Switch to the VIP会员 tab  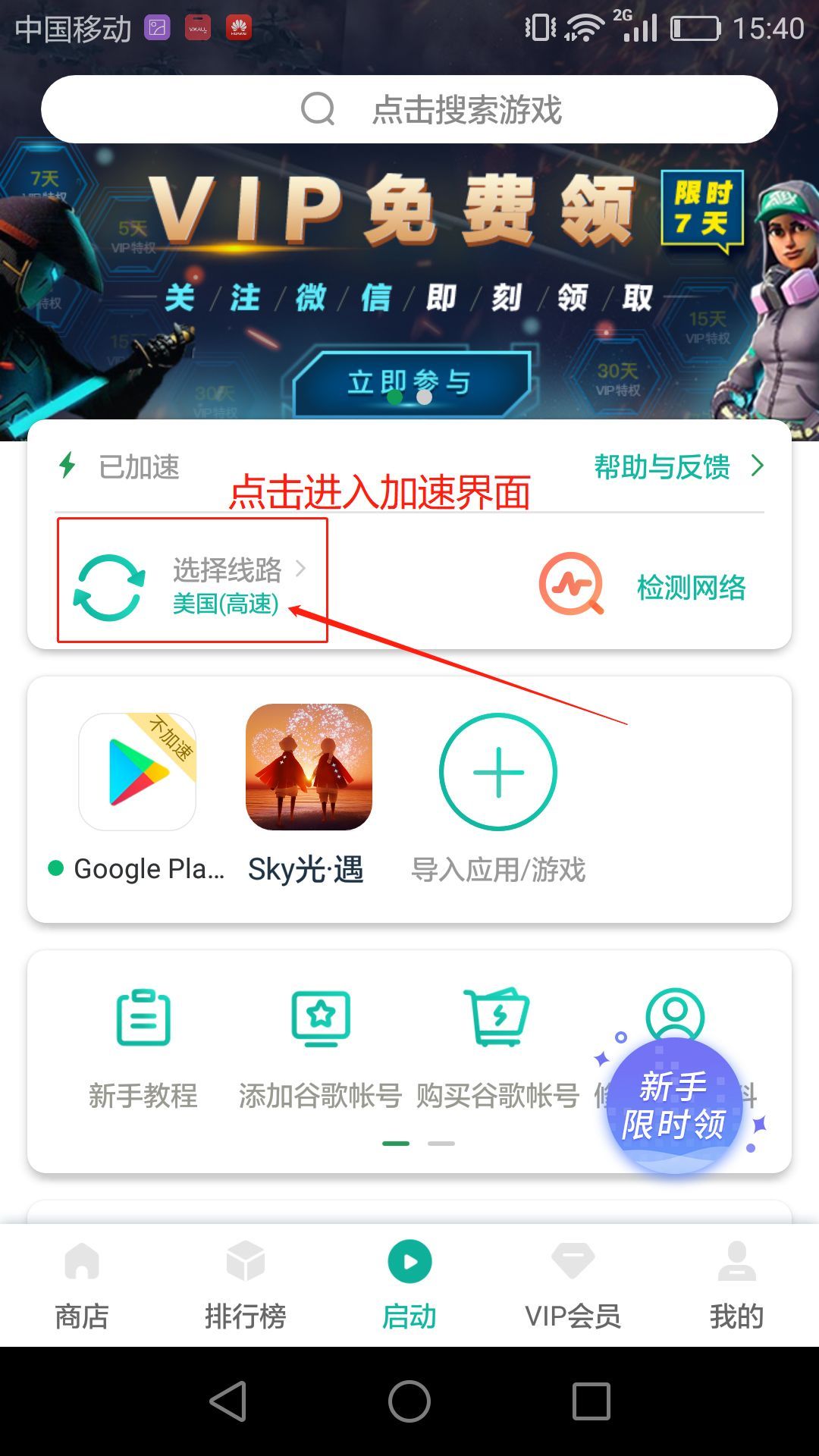coord(573,1285)
